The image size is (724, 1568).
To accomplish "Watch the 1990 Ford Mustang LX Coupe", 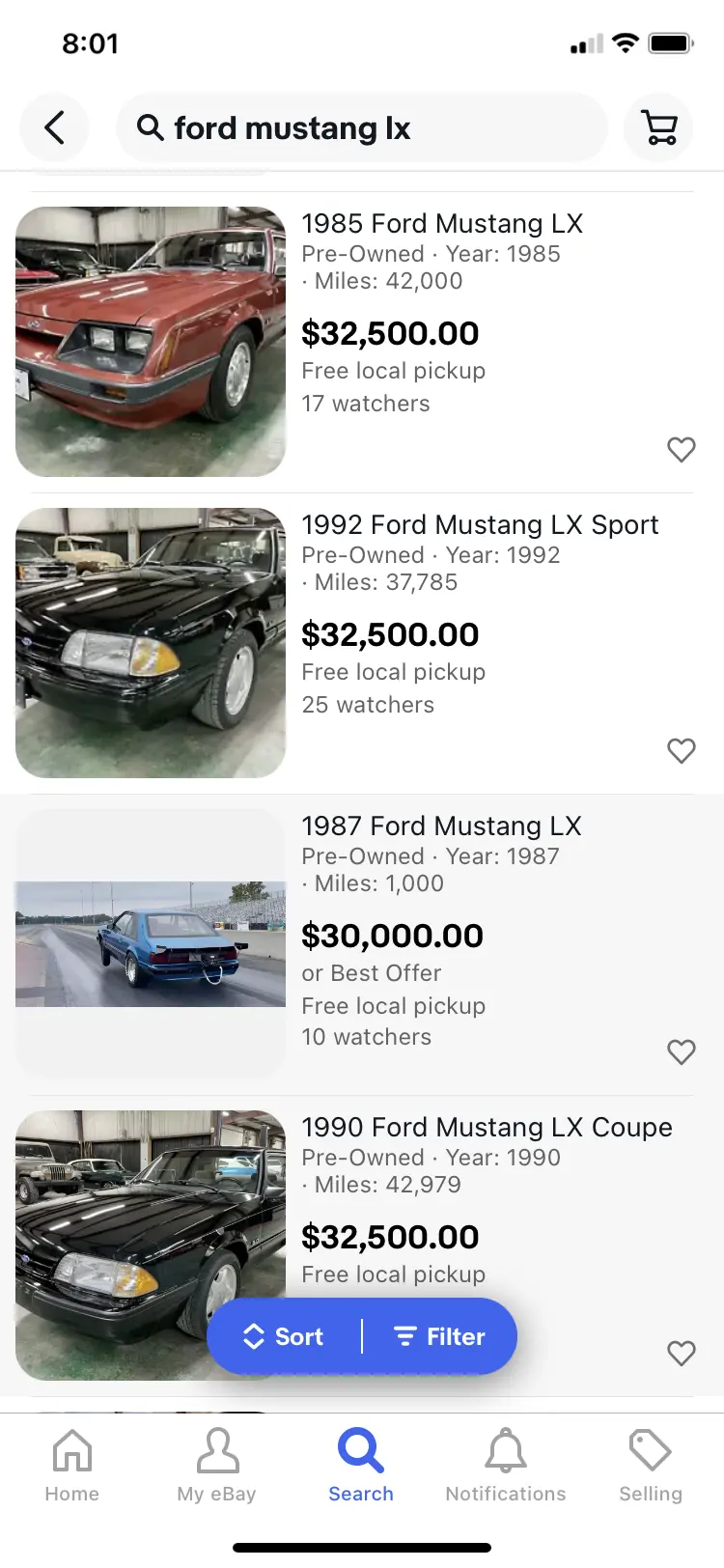I will point(682,1353).
